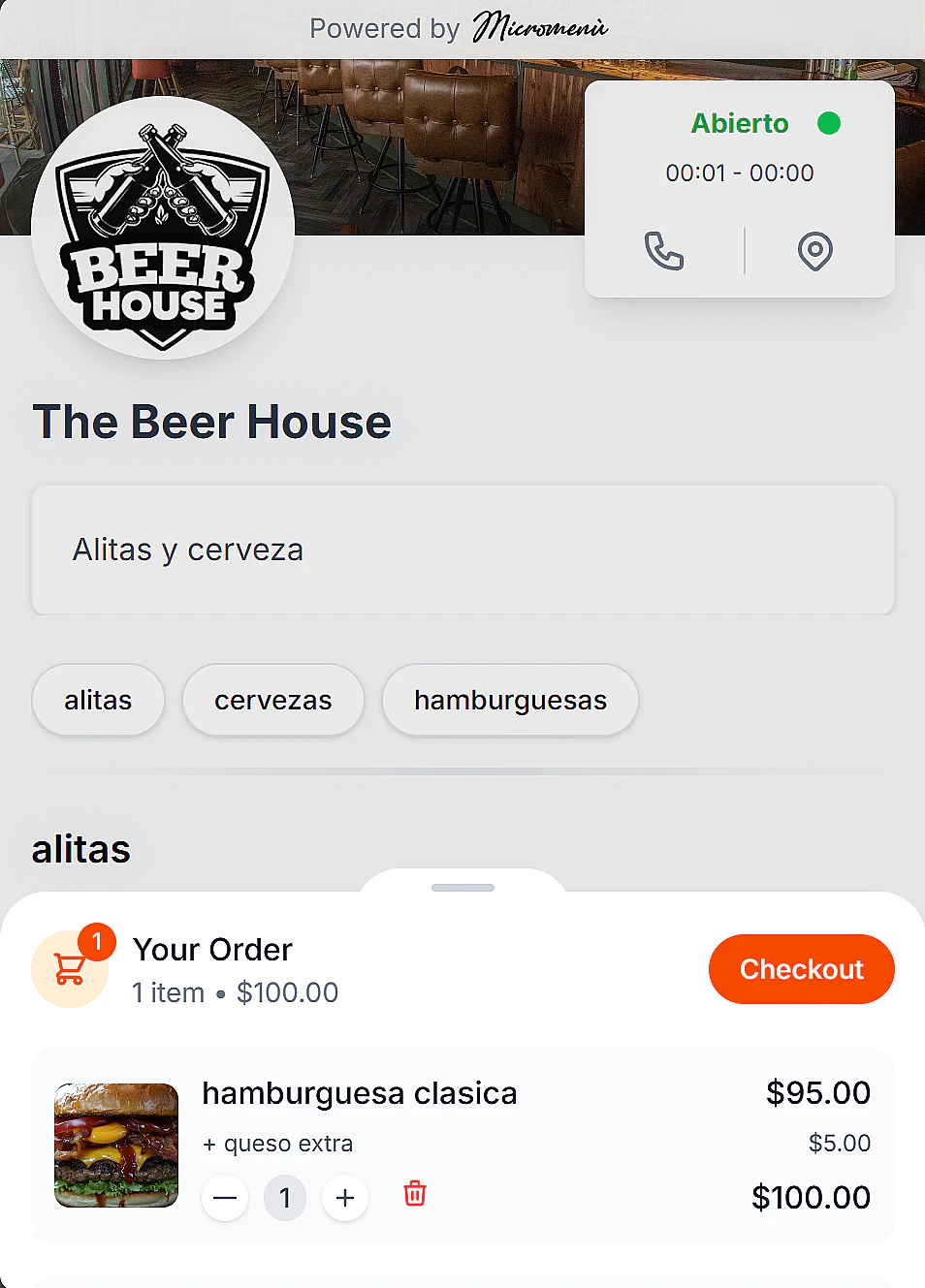The image size is (925, 1288).
Task: Increase hamburguesa quantity with plus button
Action: pyautogui.click(x=345, y=1198)
